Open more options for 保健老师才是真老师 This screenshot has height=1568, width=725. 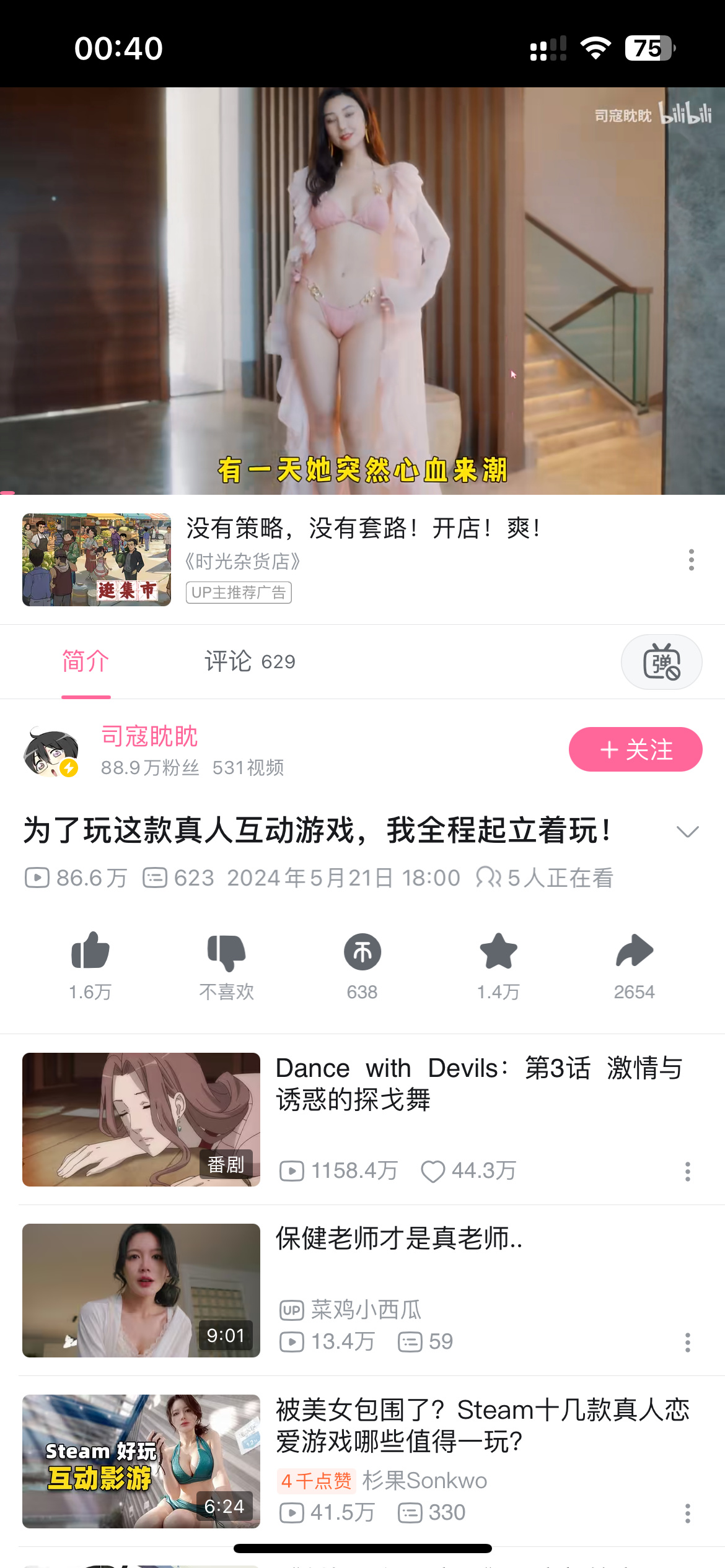pyautogui.click(x=687, y=1342)
